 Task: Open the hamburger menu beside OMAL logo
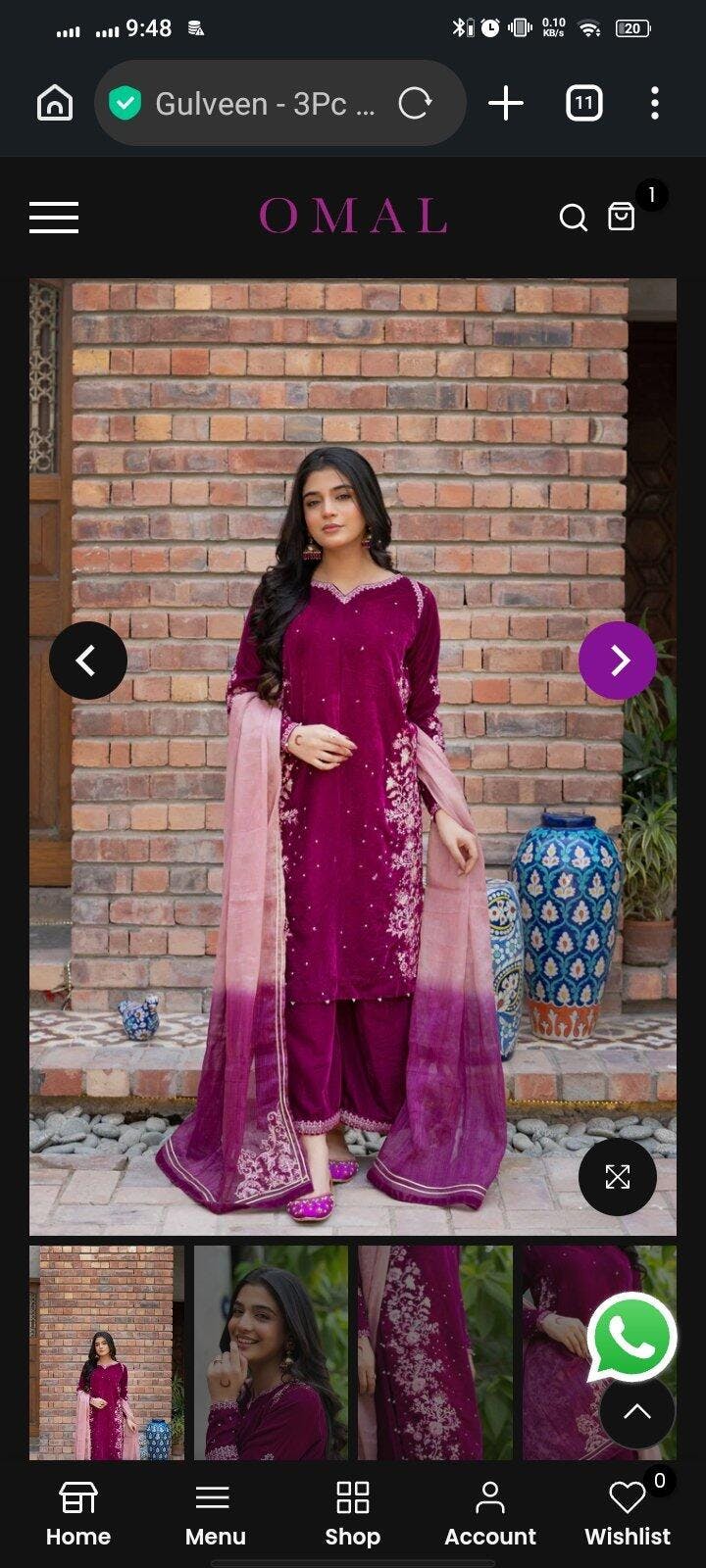[54, 217]
